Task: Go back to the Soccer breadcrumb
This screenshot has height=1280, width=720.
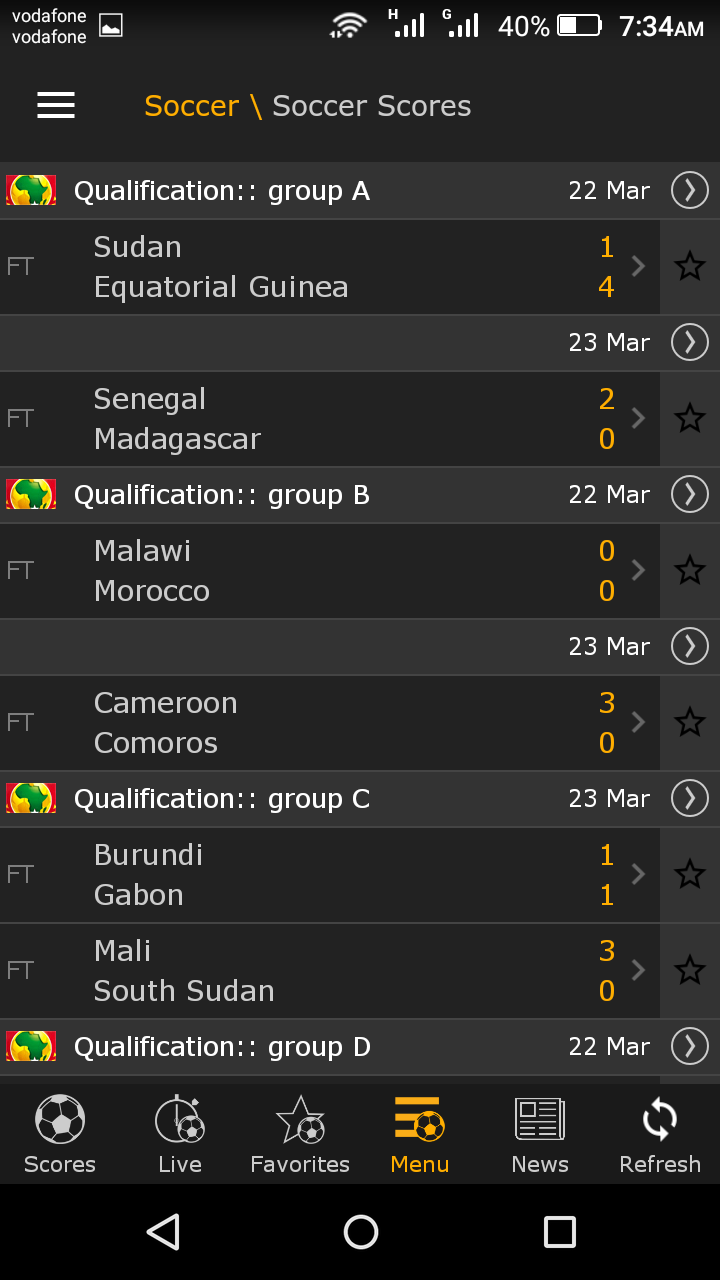Action: tap(191, 106)
